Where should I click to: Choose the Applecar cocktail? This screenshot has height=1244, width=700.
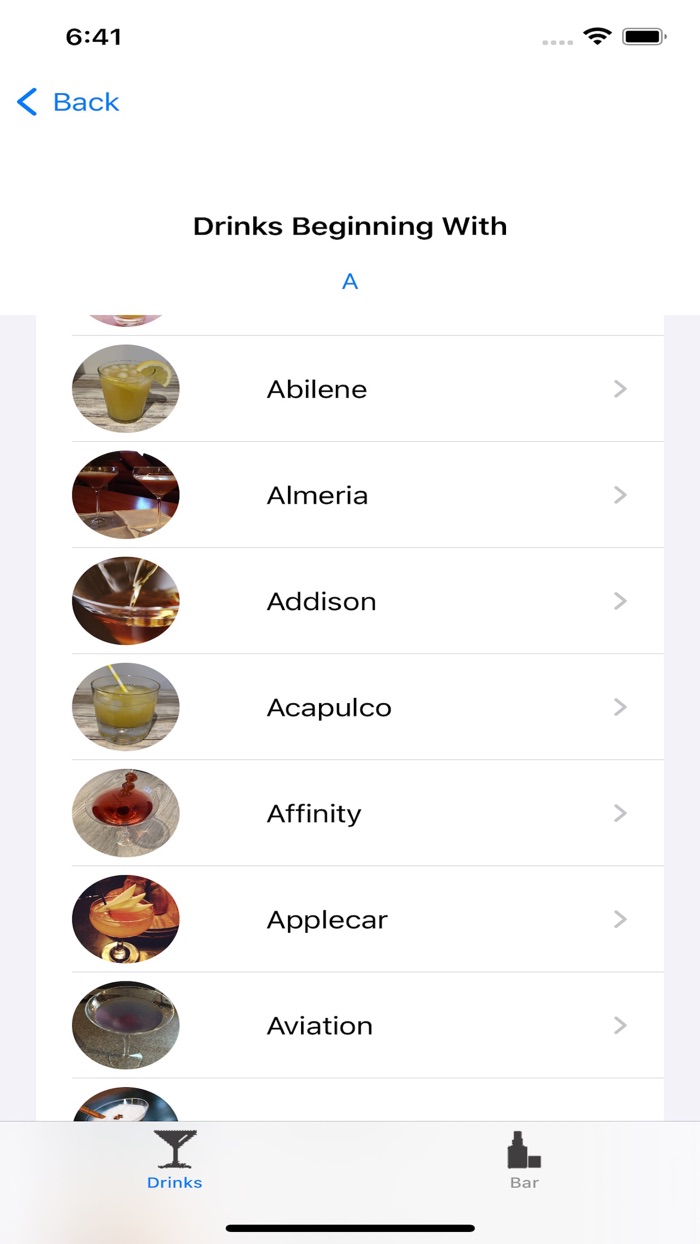tap(350, 919)
